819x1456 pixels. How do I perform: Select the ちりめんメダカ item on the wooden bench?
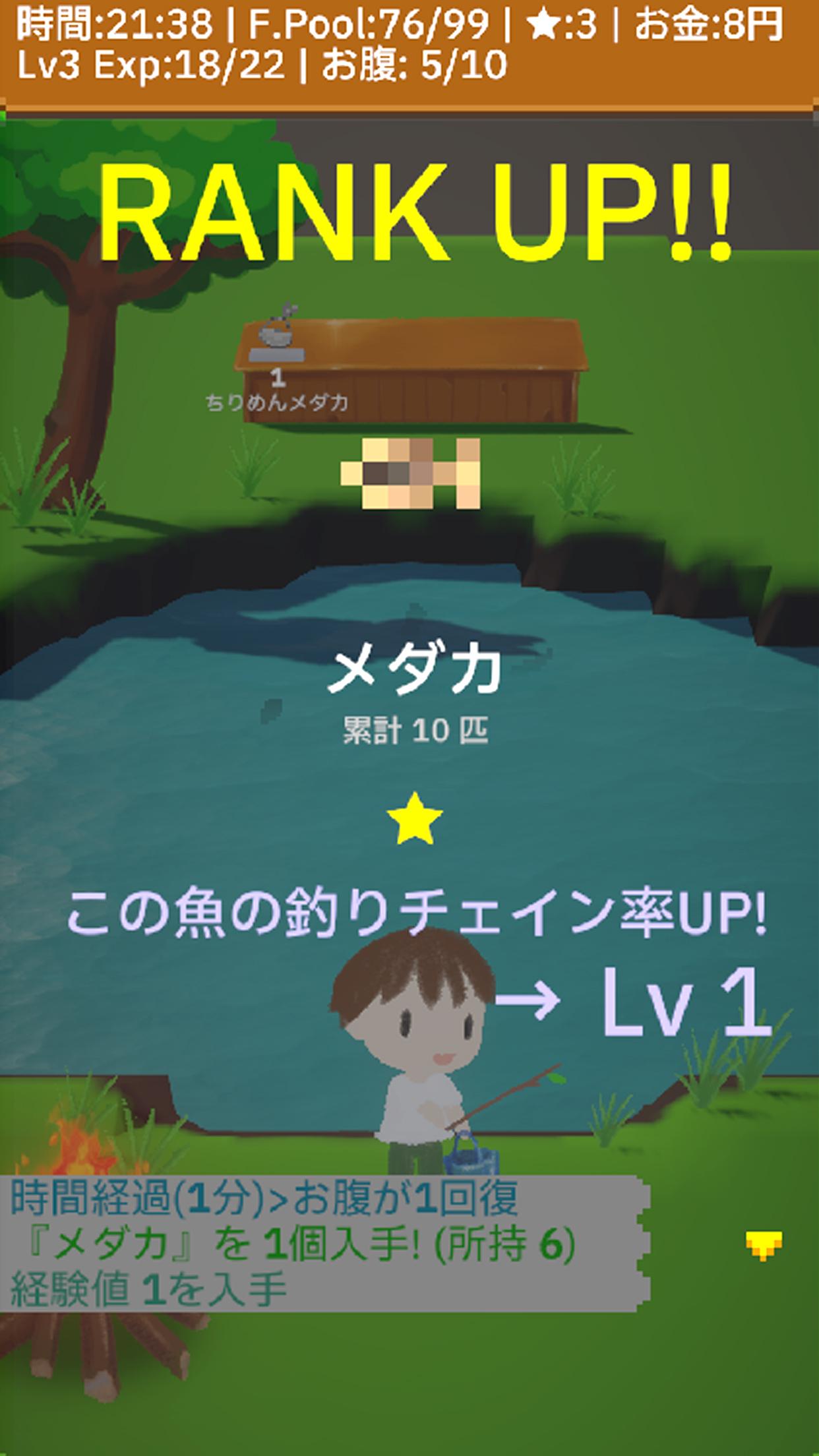[x=277, y=336]
